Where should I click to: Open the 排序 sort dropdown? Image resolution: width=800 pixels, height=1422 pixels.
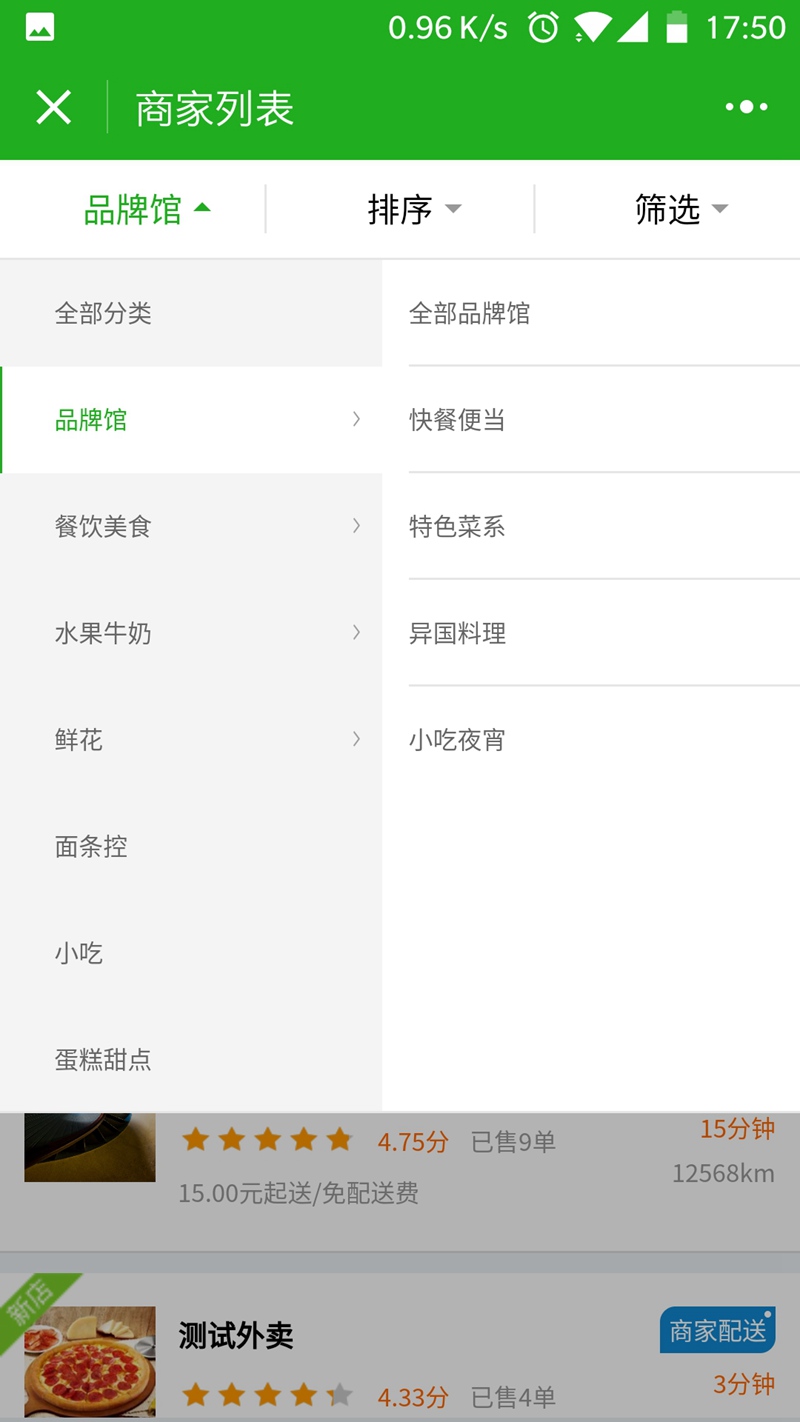point(400,209)
